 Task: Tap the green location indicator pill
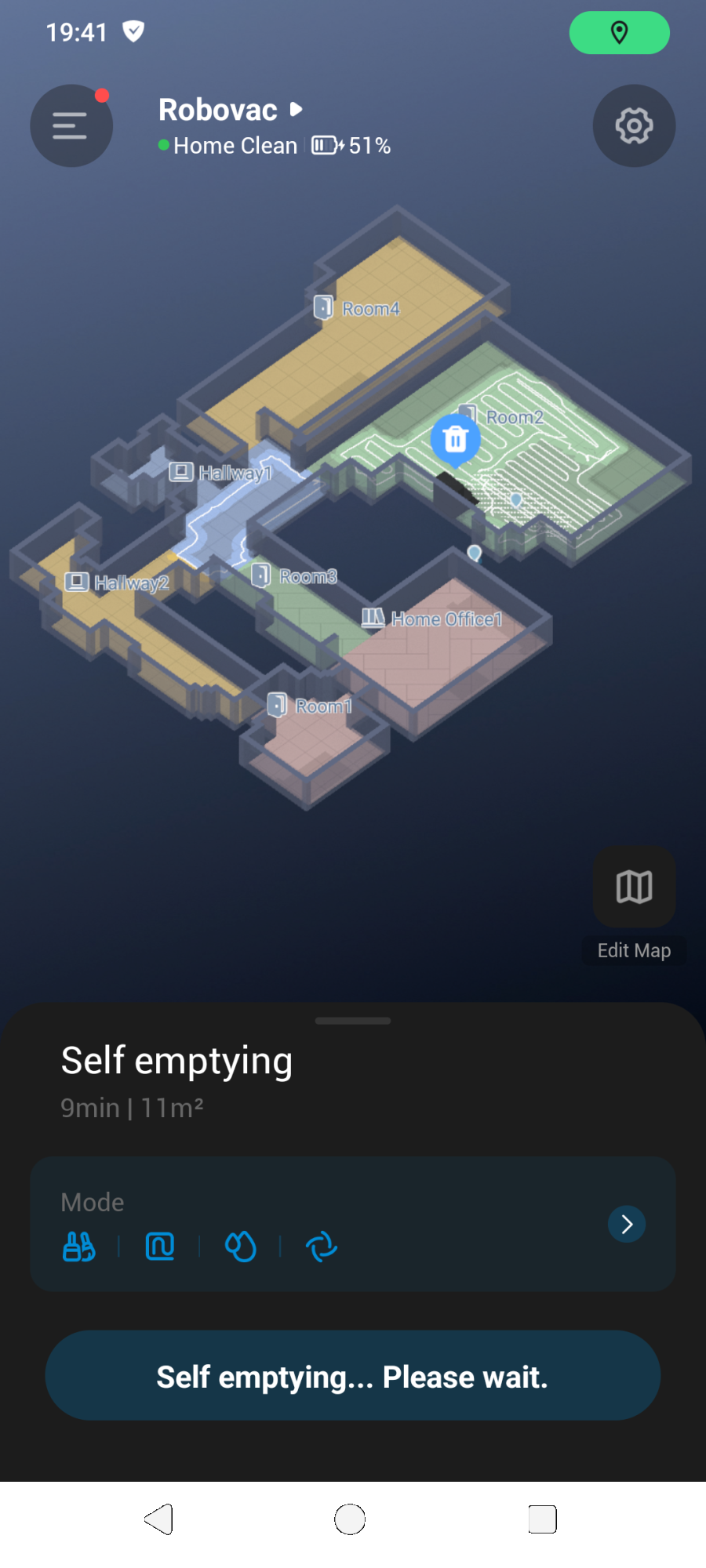coord(619,33)
